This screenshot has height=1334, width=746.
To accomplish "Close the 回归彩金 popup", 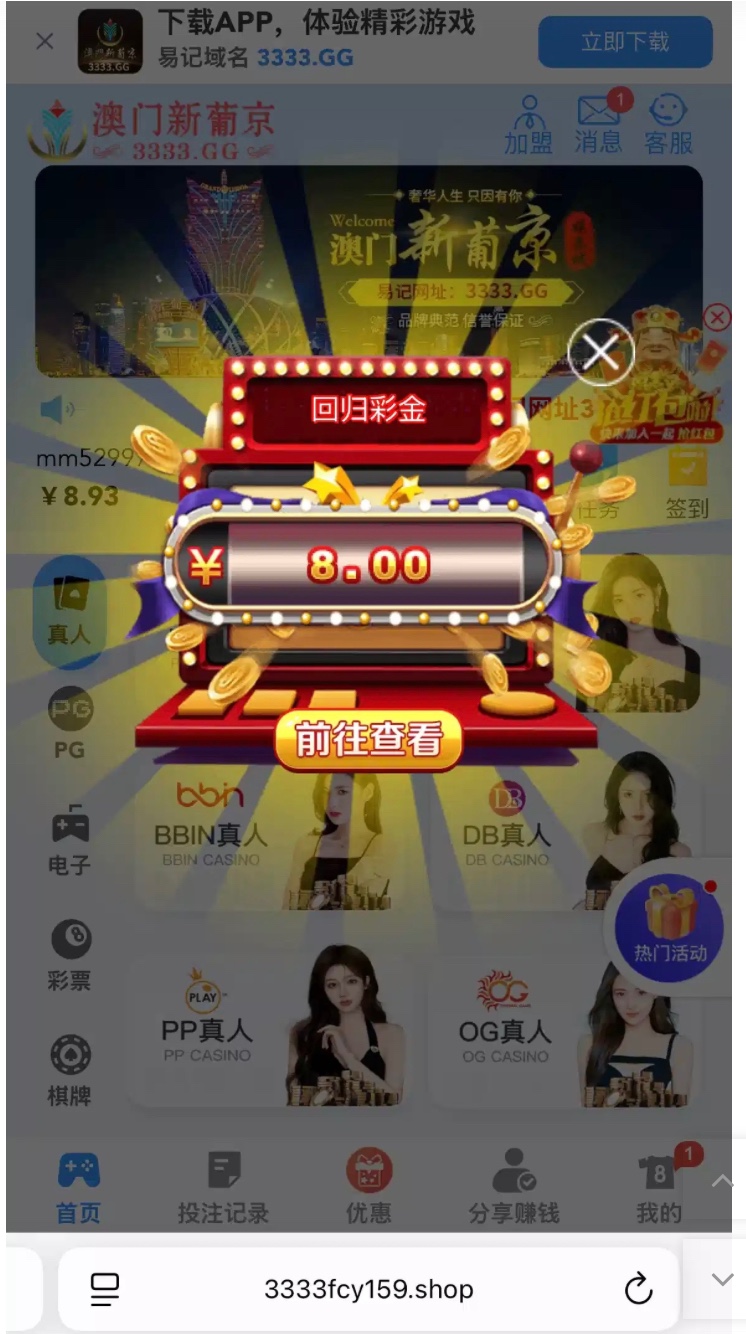I will point(600,352).
